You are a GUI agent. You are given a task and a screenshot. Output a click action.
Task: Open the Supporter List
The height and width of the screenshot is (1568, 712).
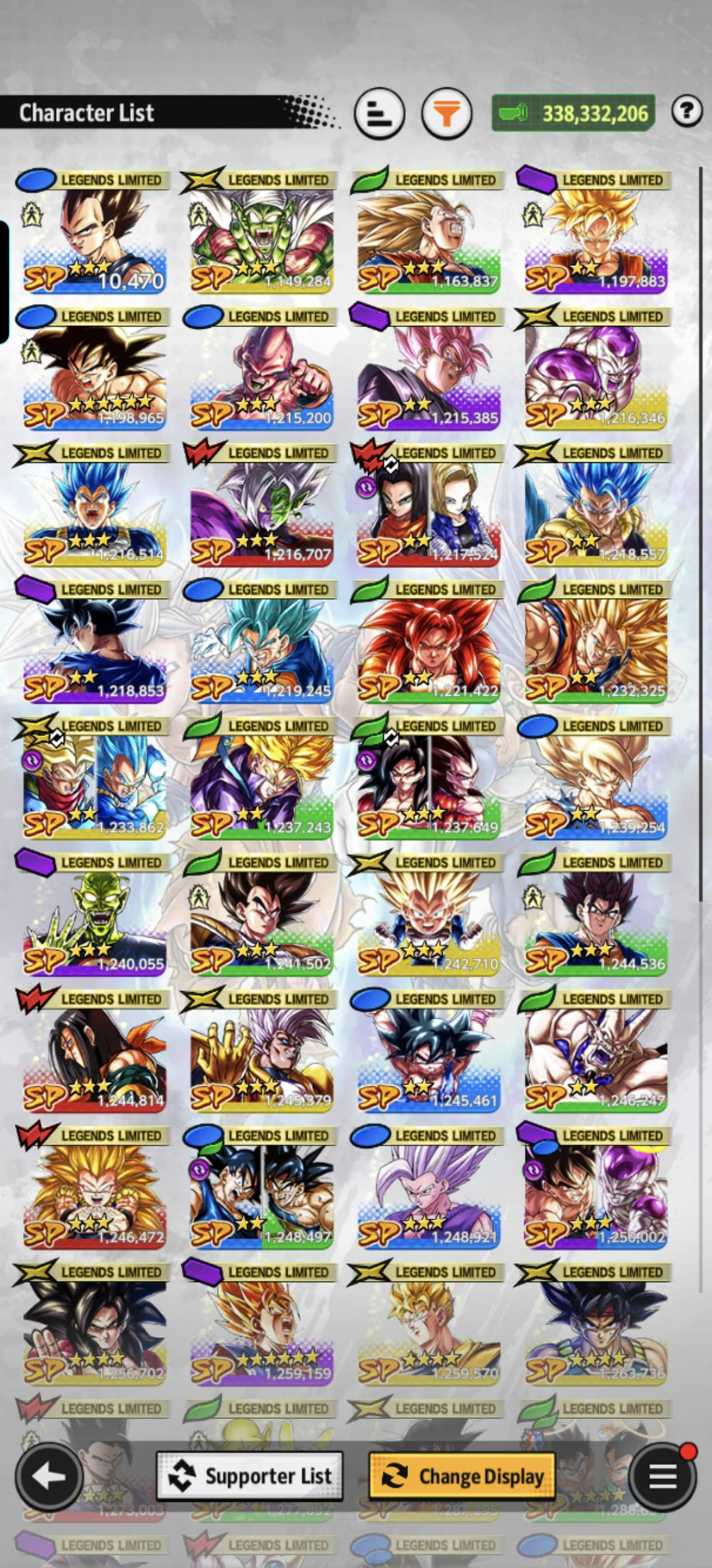coord(250,1476)
